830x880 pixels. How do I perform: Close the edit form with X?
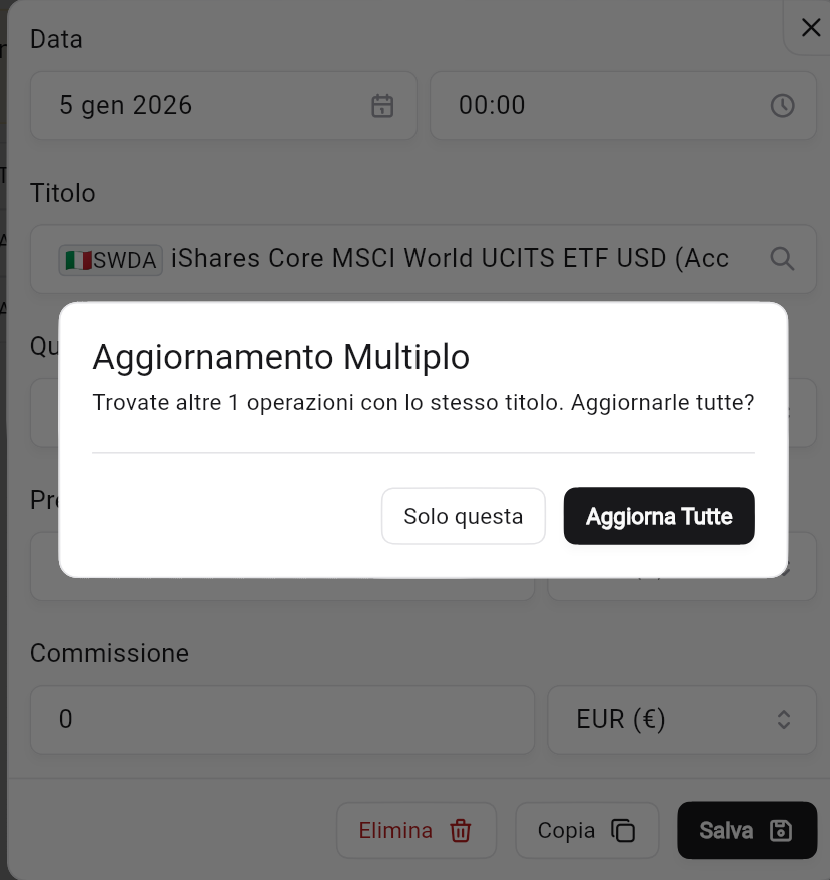(810, 28)
